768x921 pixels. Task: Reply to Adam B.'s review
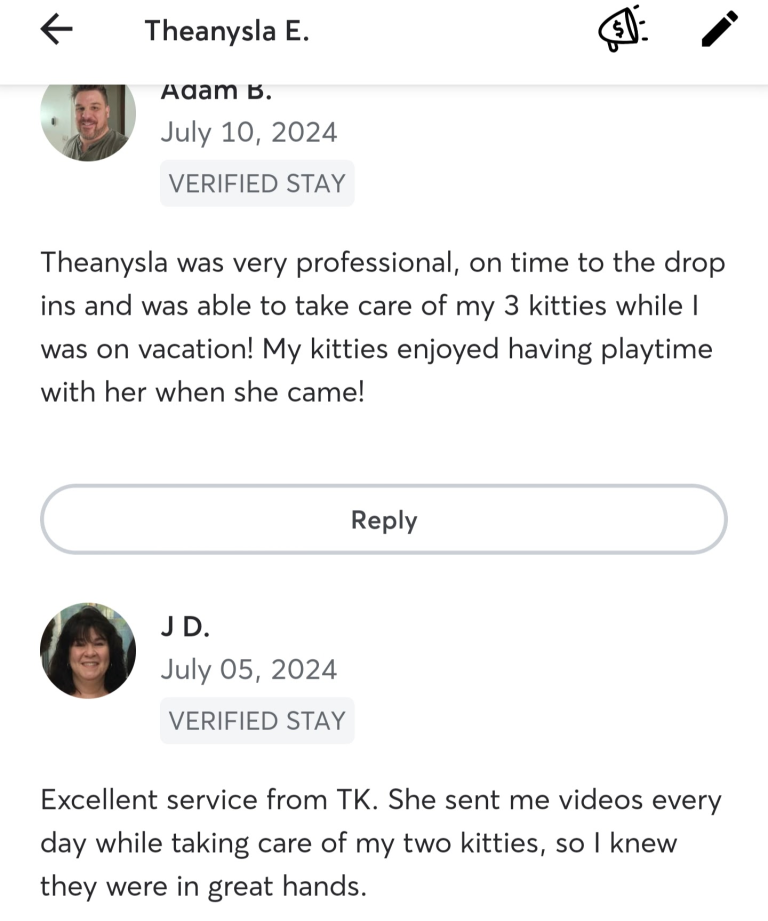[x=384, y=520]
